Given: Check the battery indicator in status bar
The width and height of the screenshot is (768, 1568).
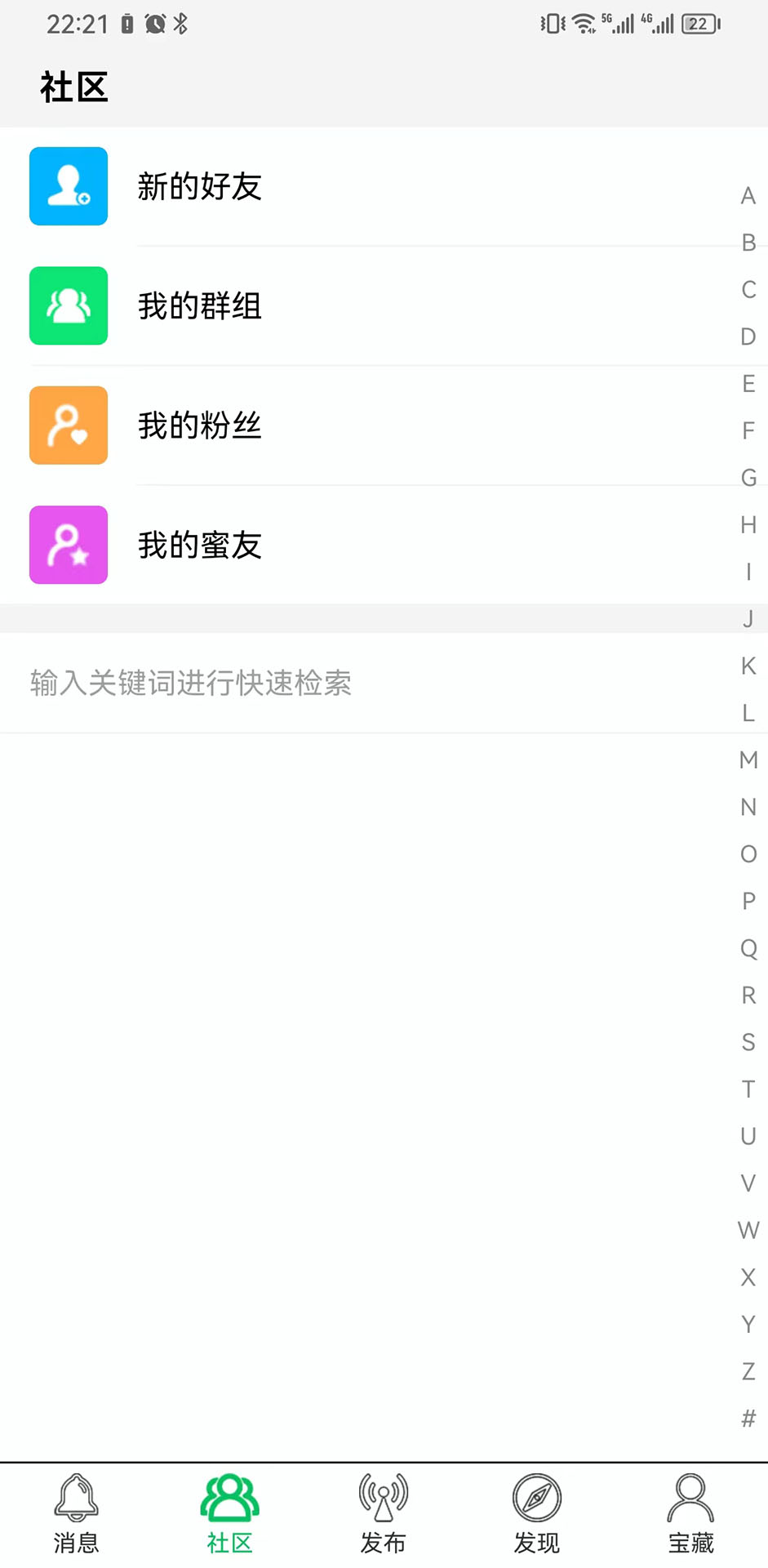Looking at the screenshot, I should click(698, 23).
